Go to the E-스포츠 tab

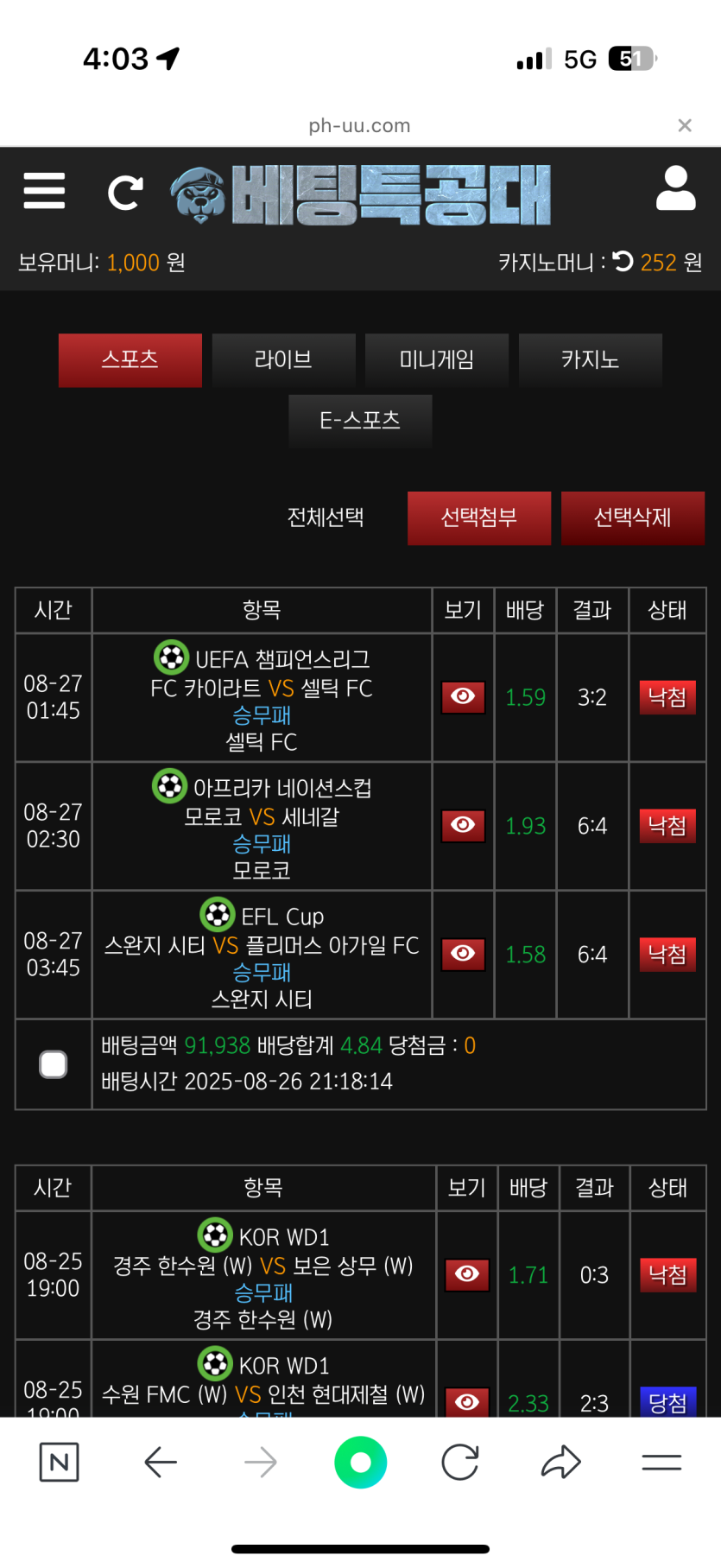360,421
